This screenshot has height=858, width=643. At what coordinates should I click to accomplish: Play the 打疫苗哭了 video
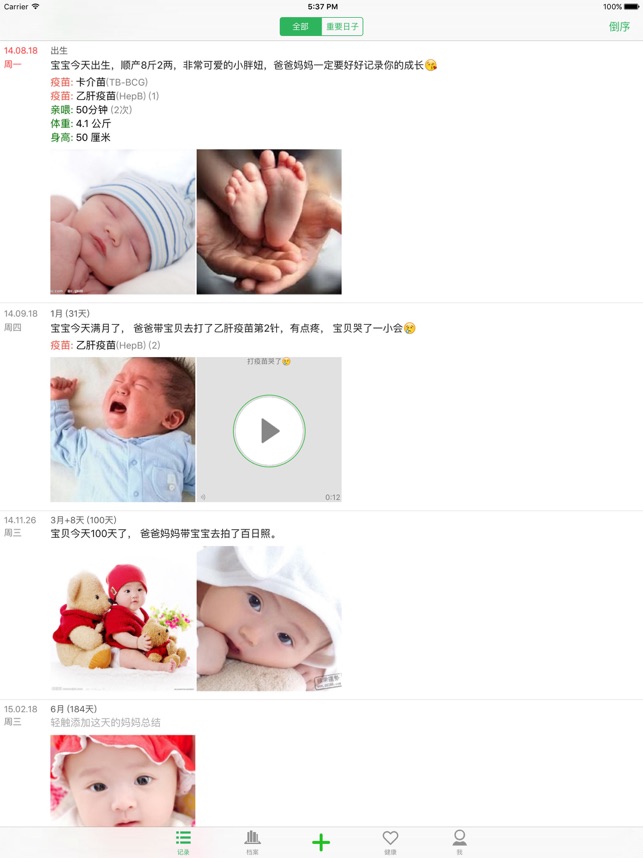pos(269,431)
